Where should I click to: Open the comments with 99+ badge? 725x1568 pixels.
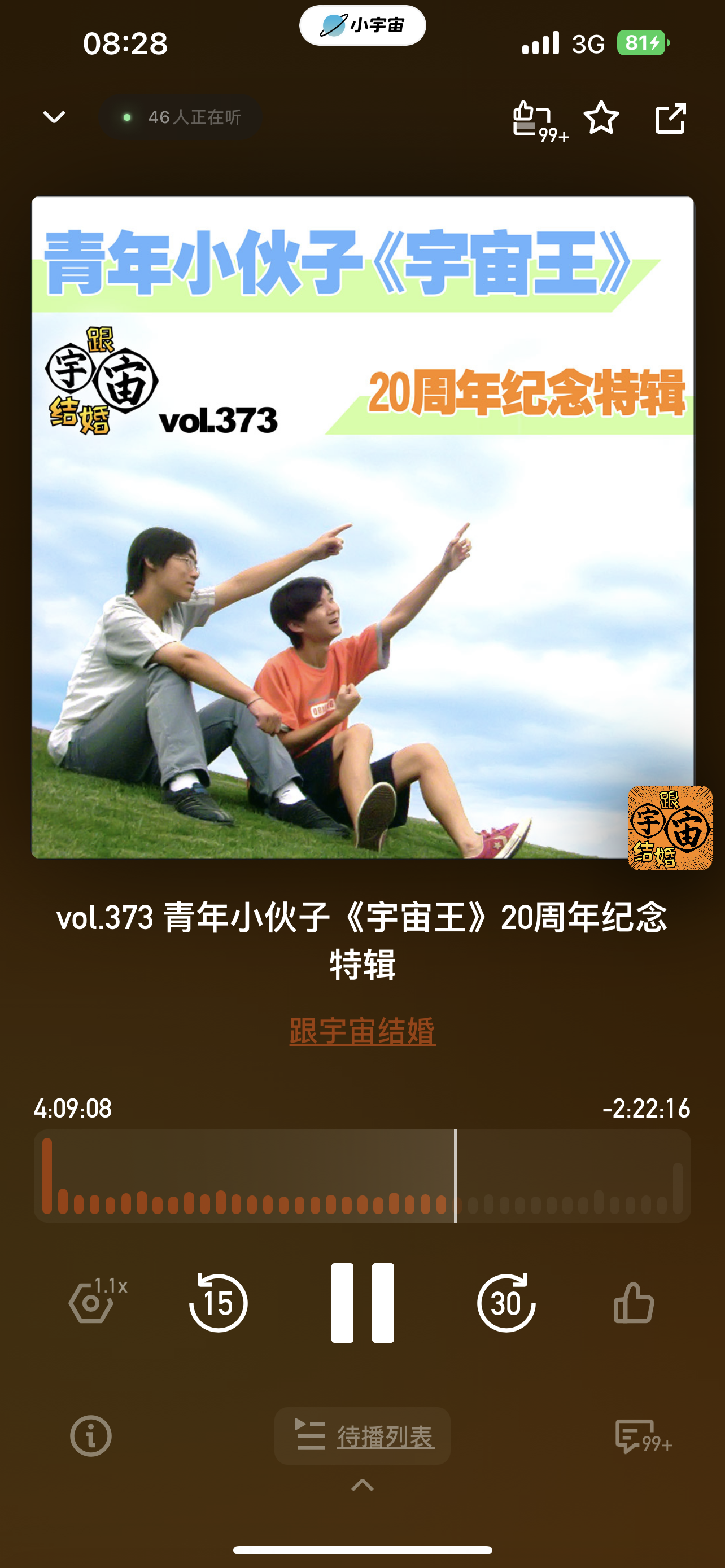642,1436
